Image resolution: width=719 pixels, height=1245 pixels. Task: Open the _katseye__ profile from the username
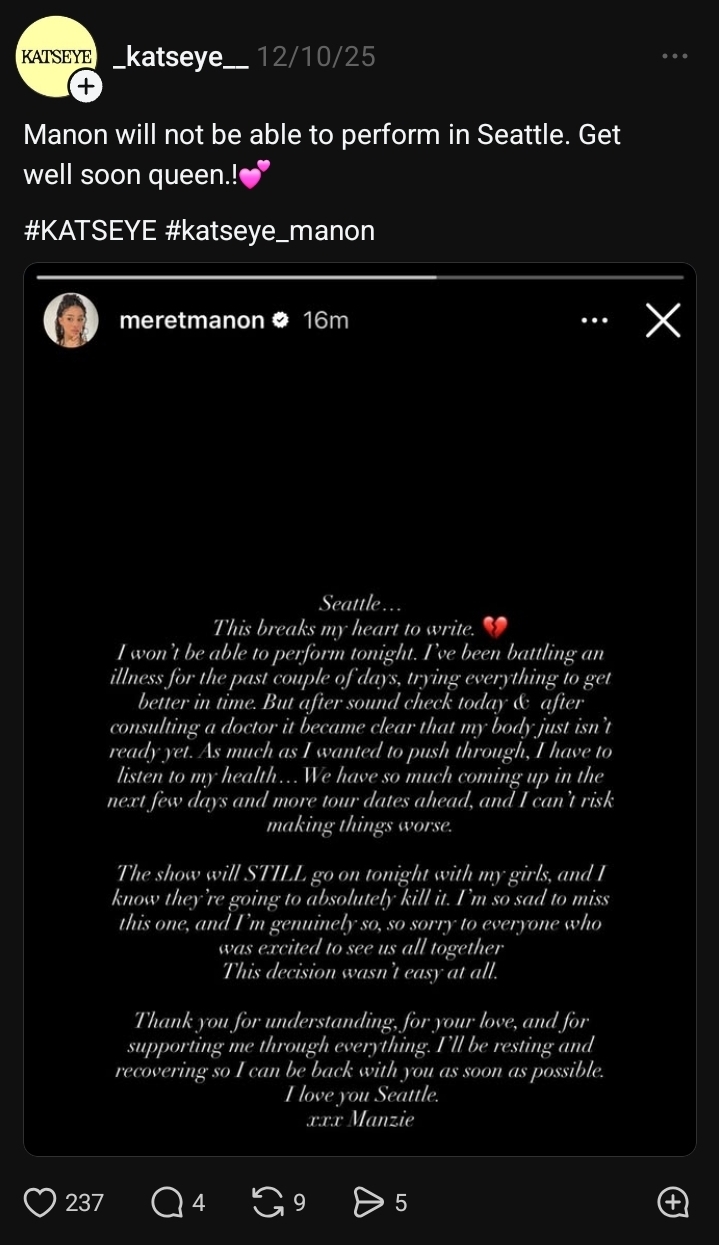pyautogui.click(x=180, y=57)
